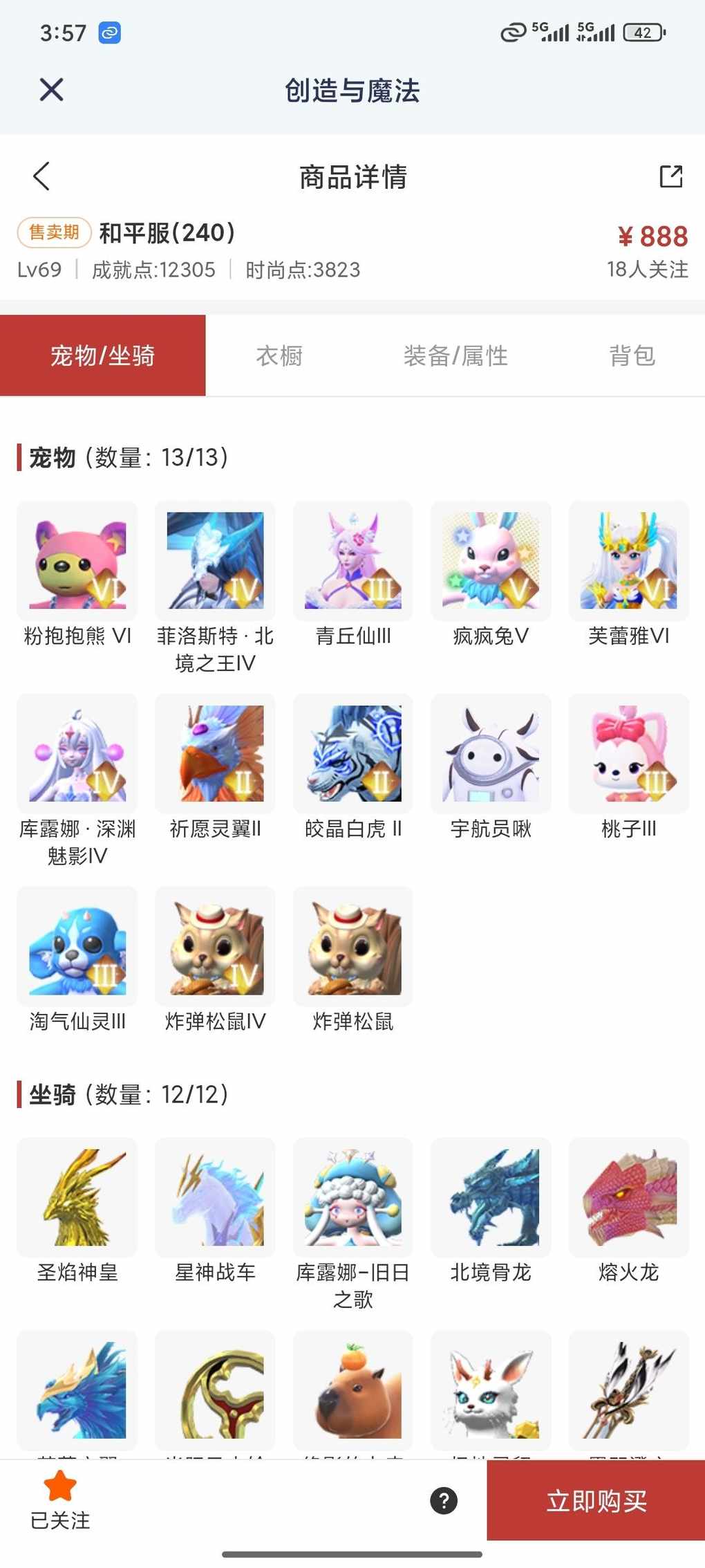
Task: Unfollow this listing via 已关注
Action: 60,1498
